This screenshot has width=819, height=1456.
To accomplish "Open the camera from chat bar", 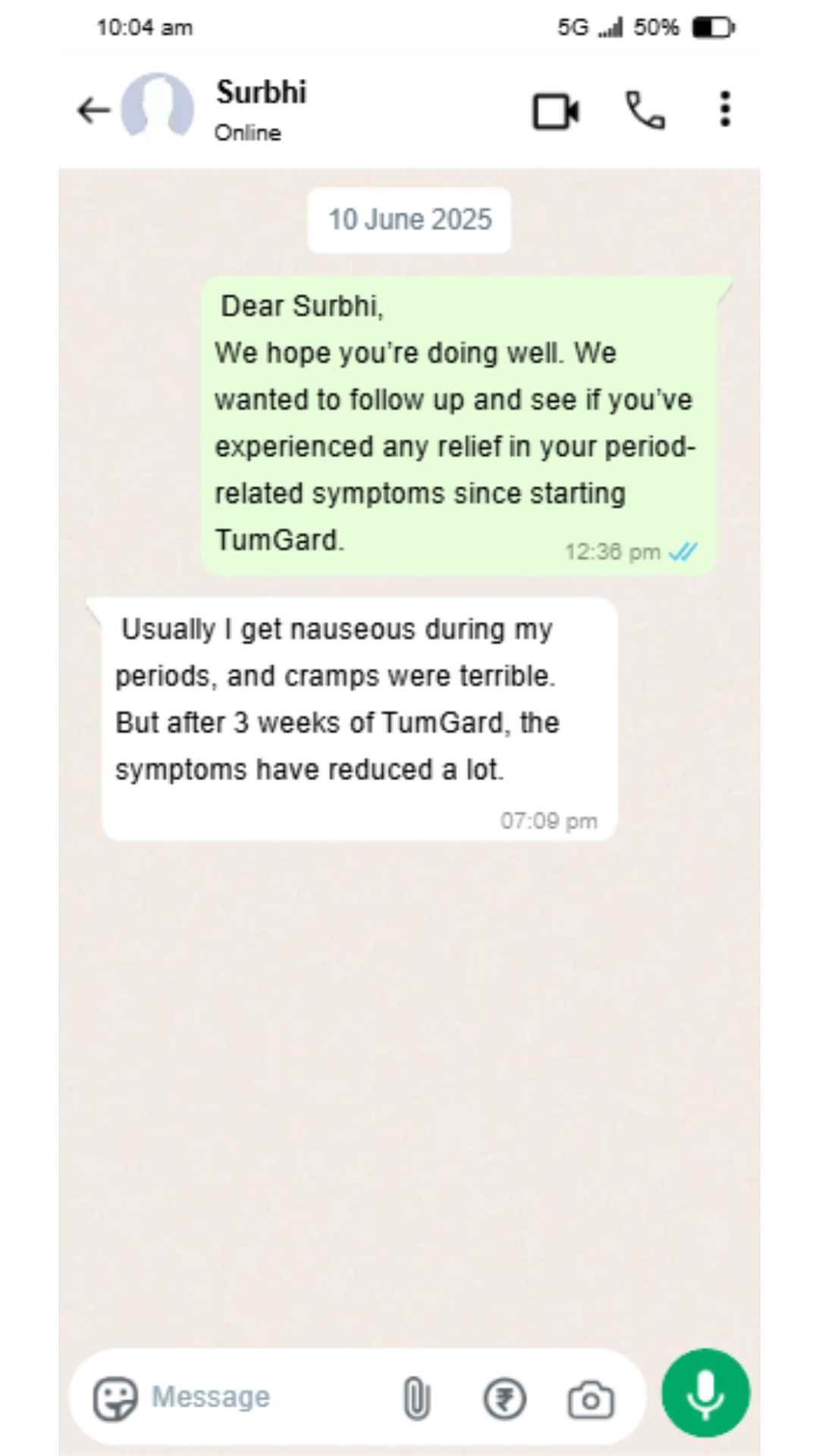I will (591, 1399).
